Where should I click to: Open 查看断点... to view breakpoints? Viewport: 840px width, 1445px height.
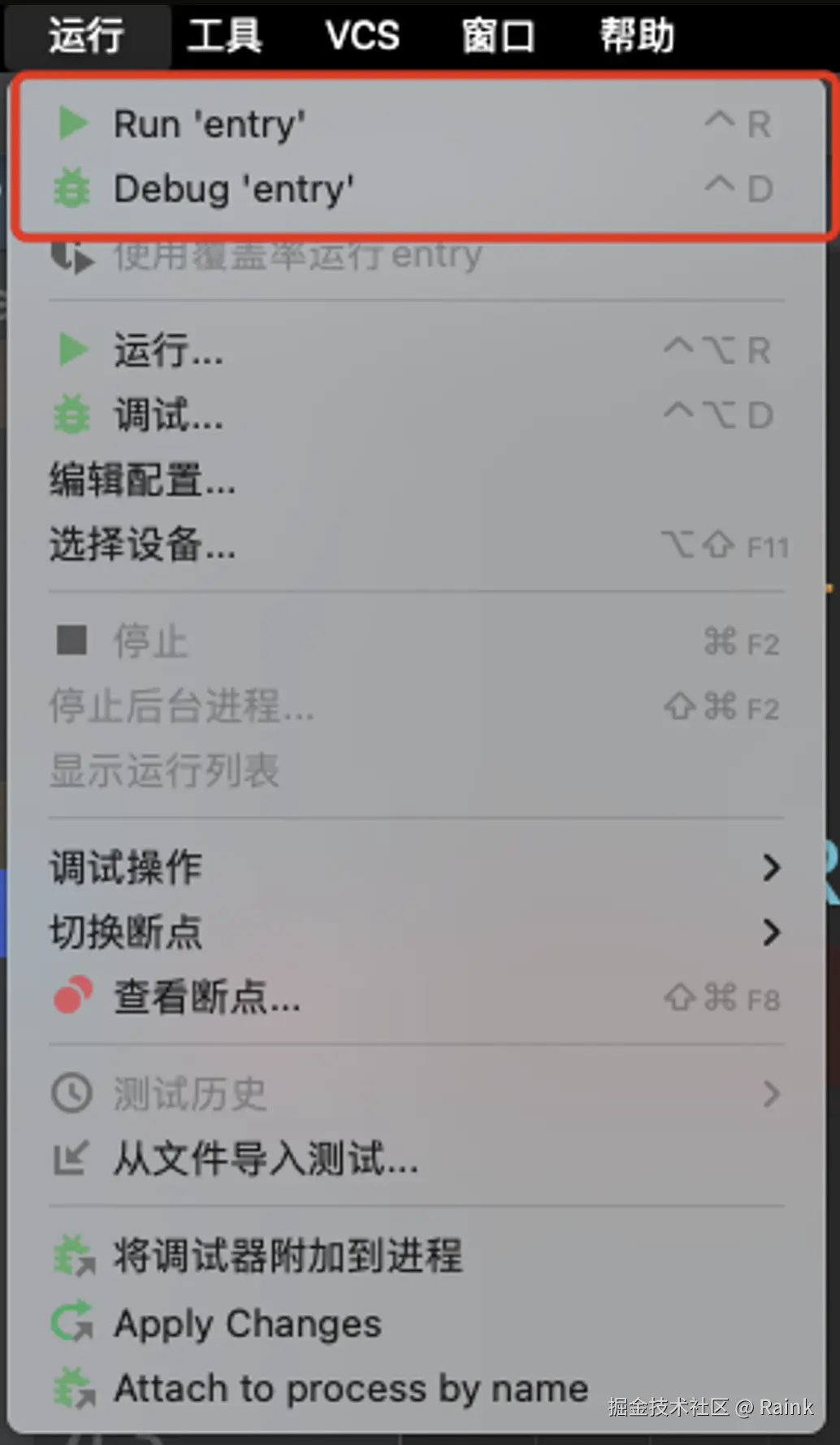[206, 996]
